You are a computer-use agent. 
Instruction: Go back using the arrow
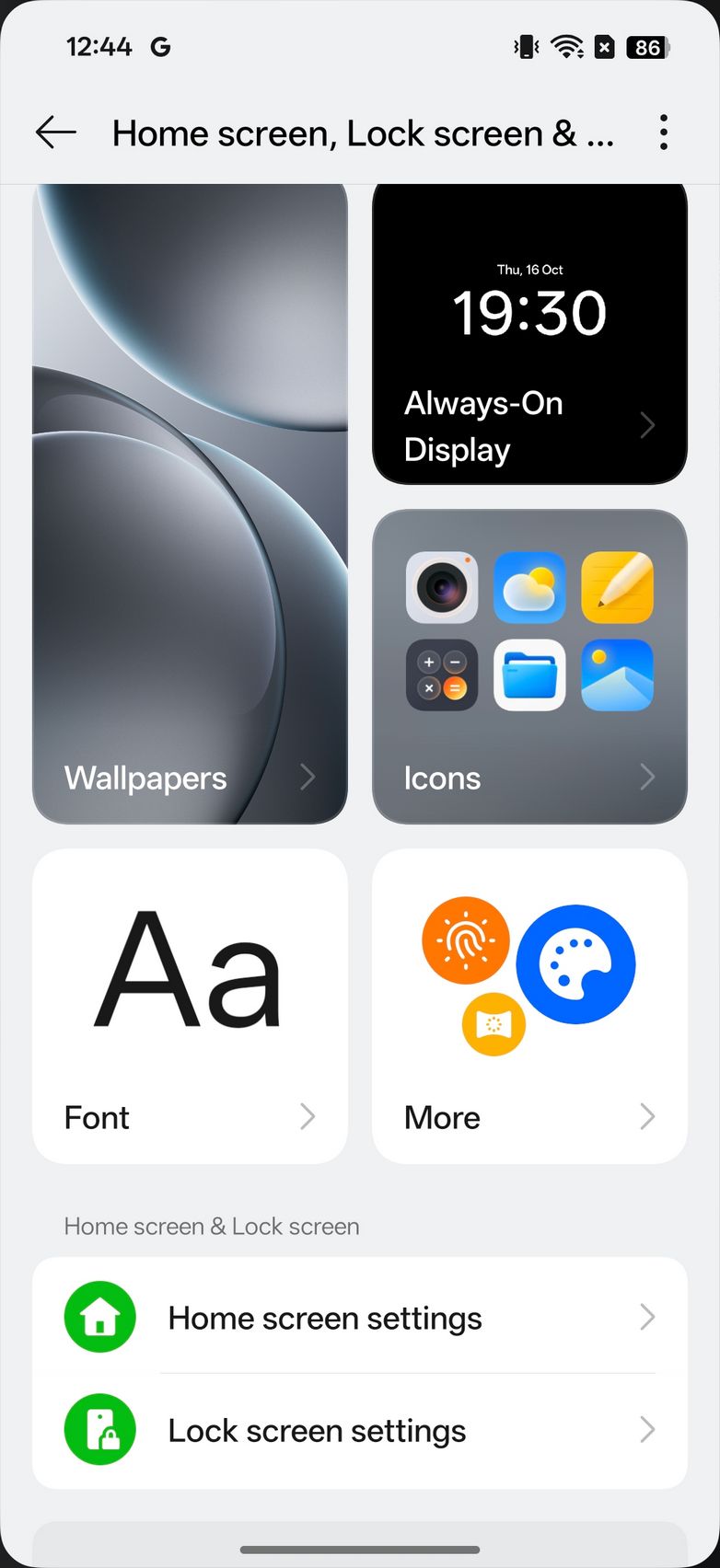click(55, 133)
